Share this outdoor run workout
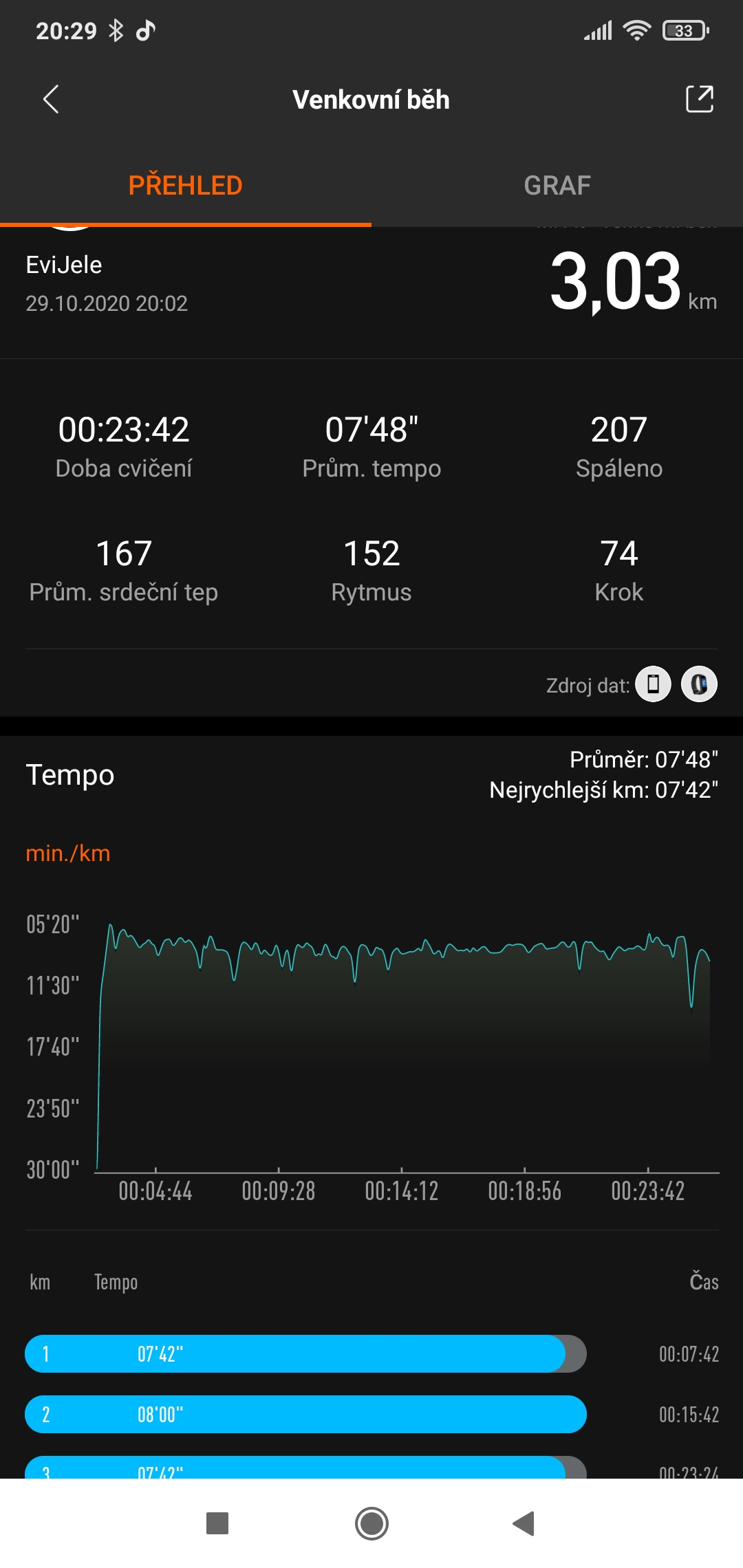This screenshot has width=743, height=1568. [x=700, y=99]
